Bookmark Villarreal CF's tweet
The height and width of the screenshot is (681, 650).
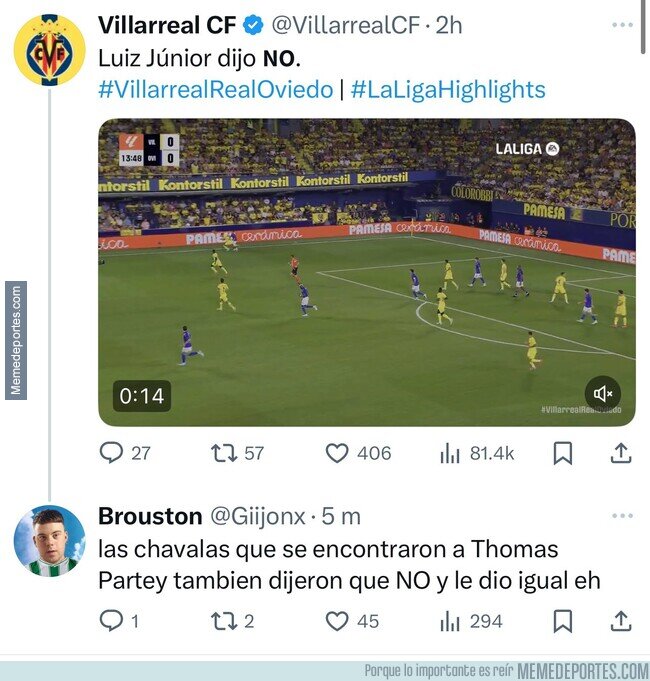pyautogui.click(x=563, y=453)
